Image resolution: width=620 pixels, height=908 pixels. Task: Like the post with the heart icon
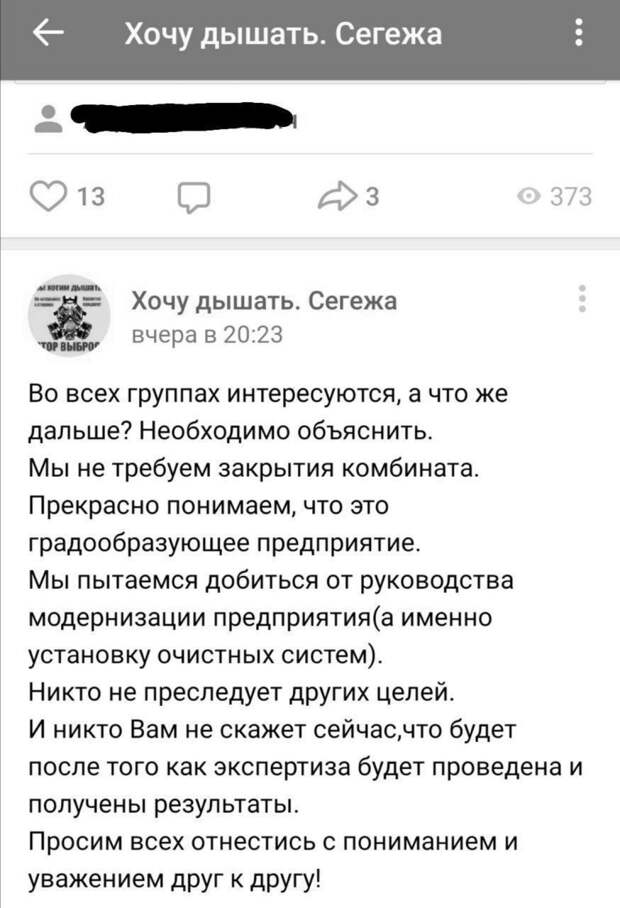pyautogui.click(x=48, y=196)
